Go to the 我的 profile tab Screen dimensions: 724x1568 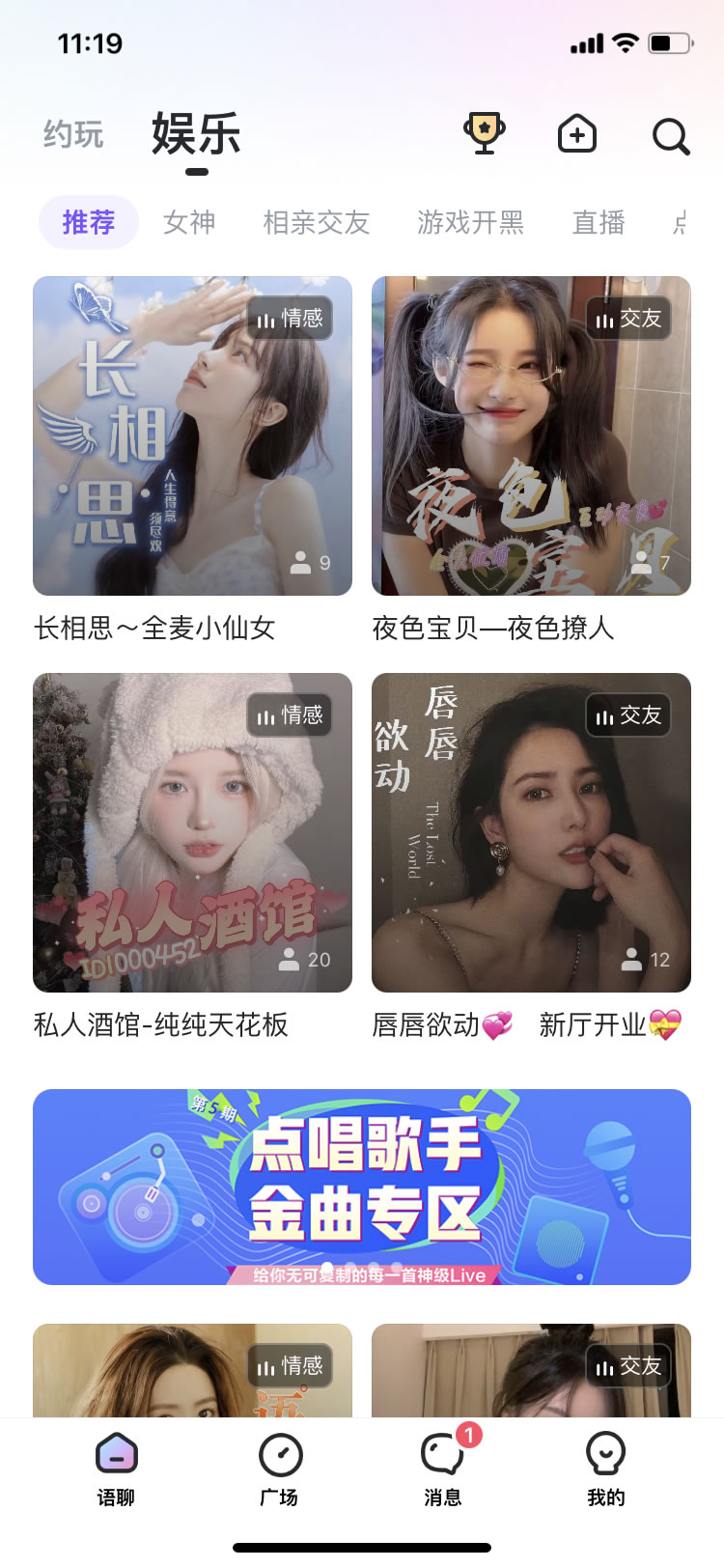click(x=606, y=1470)
